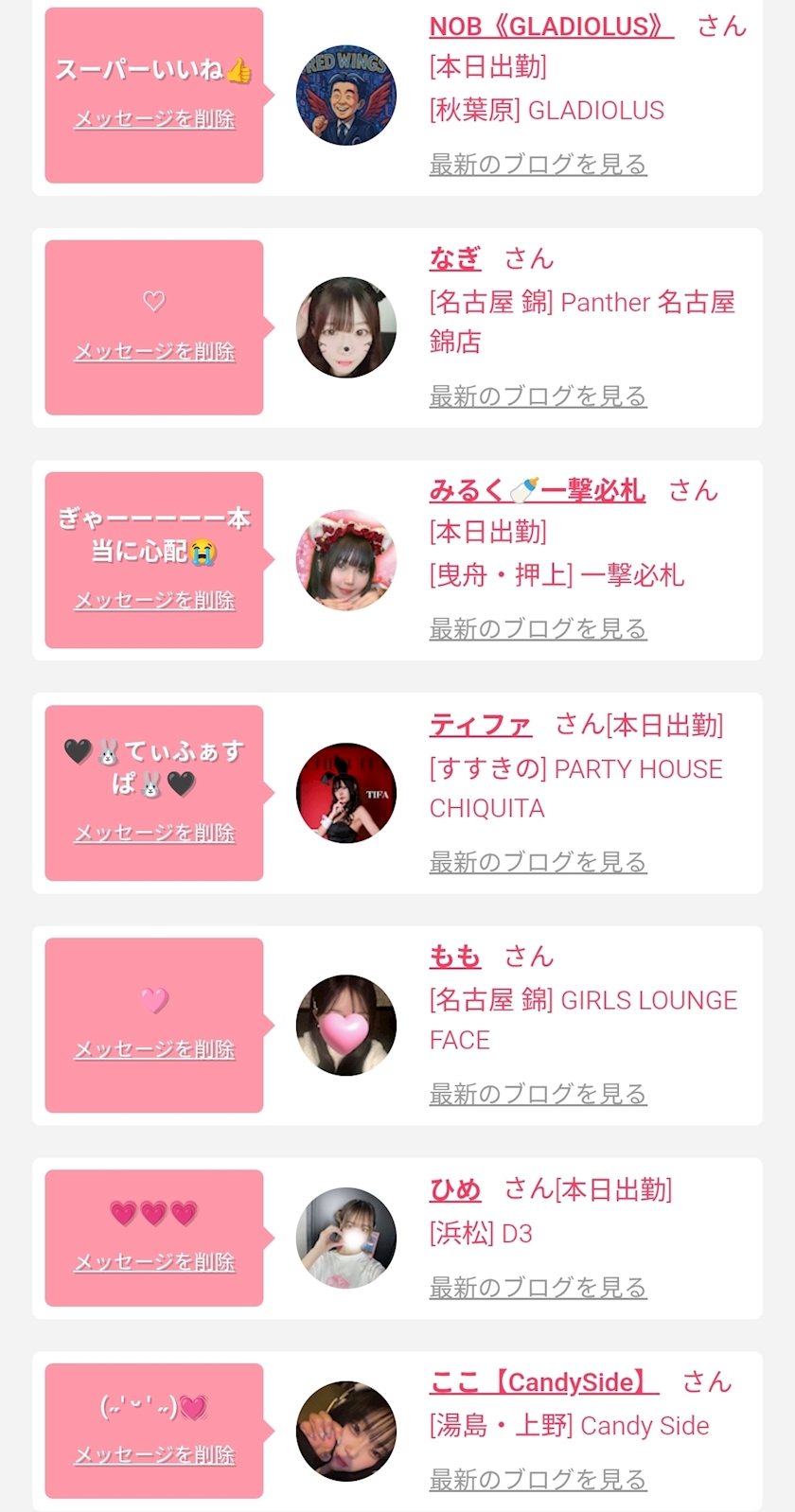Open NOB《GLADIOLUS》 profile link
The height and width of the screenshot is (1512, 795).
point(551,26)
